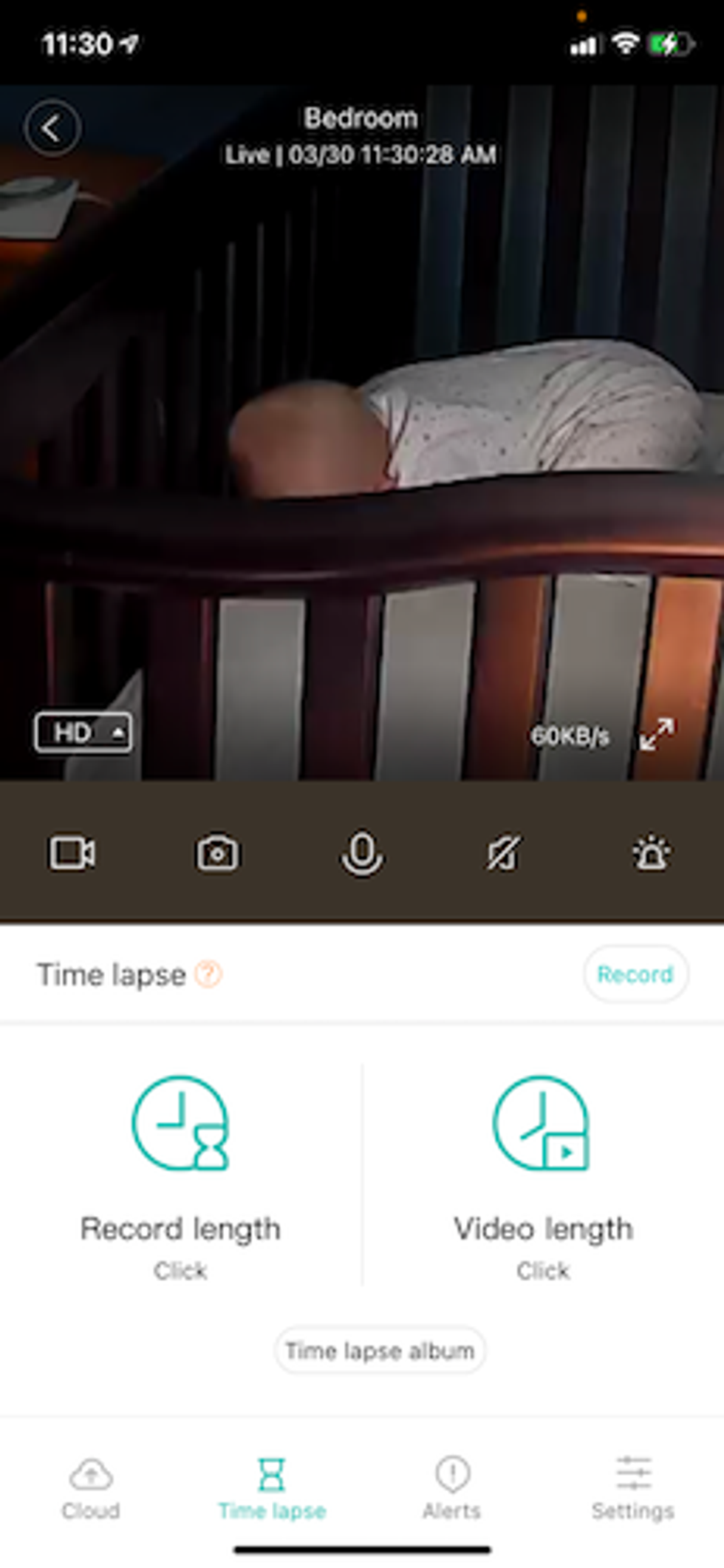Viewport: 724px width, 1568px height.
Task: Take a snapshot with the camera icon
Action: (x=216, y=854)
